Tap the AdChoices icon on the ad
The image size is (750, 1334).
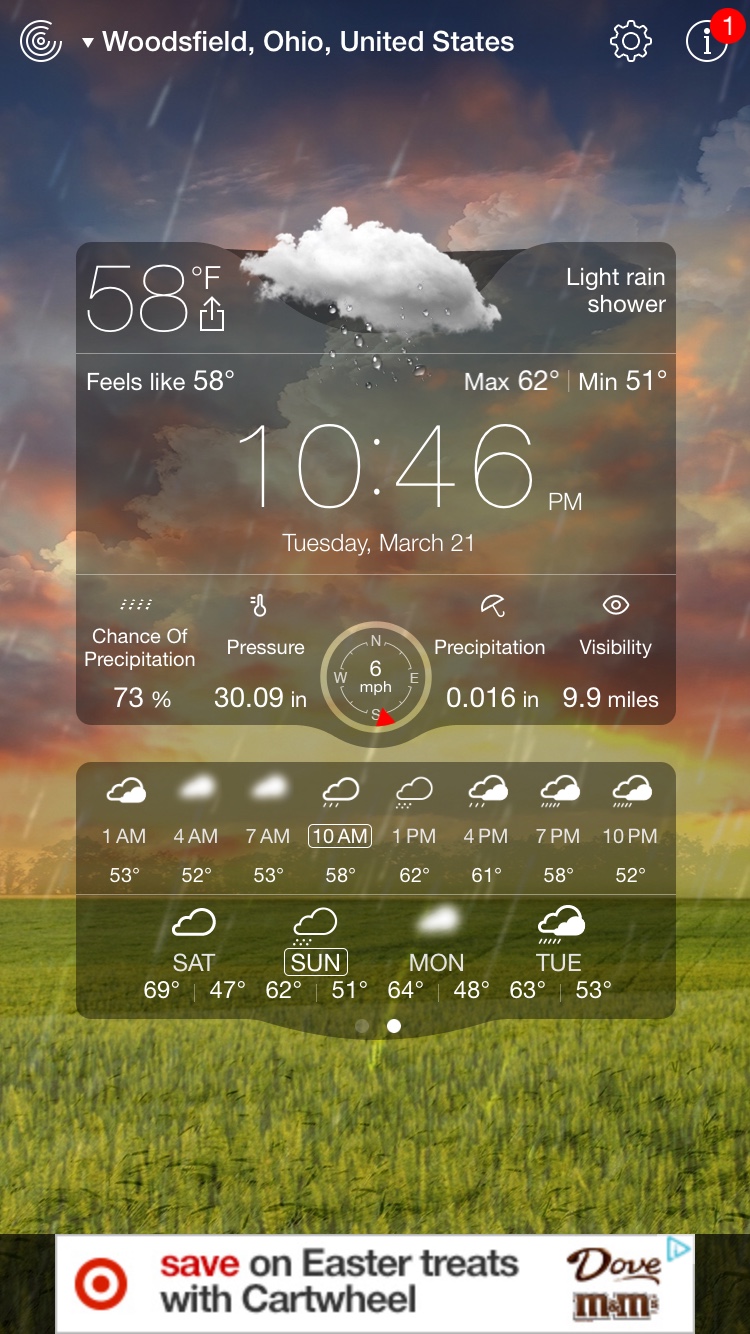680,1249
